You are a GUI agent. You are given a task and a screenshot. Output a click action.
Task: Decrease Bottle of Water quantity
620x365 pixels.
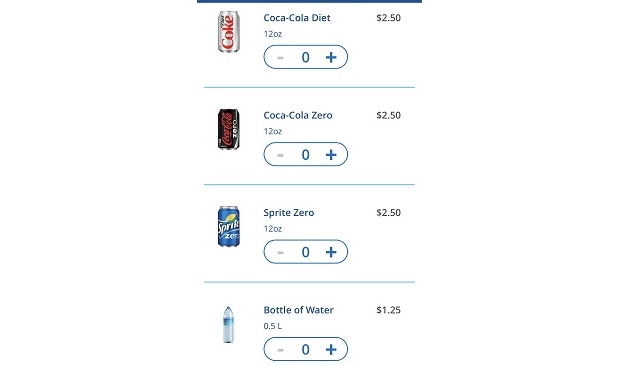click(280, 350)
